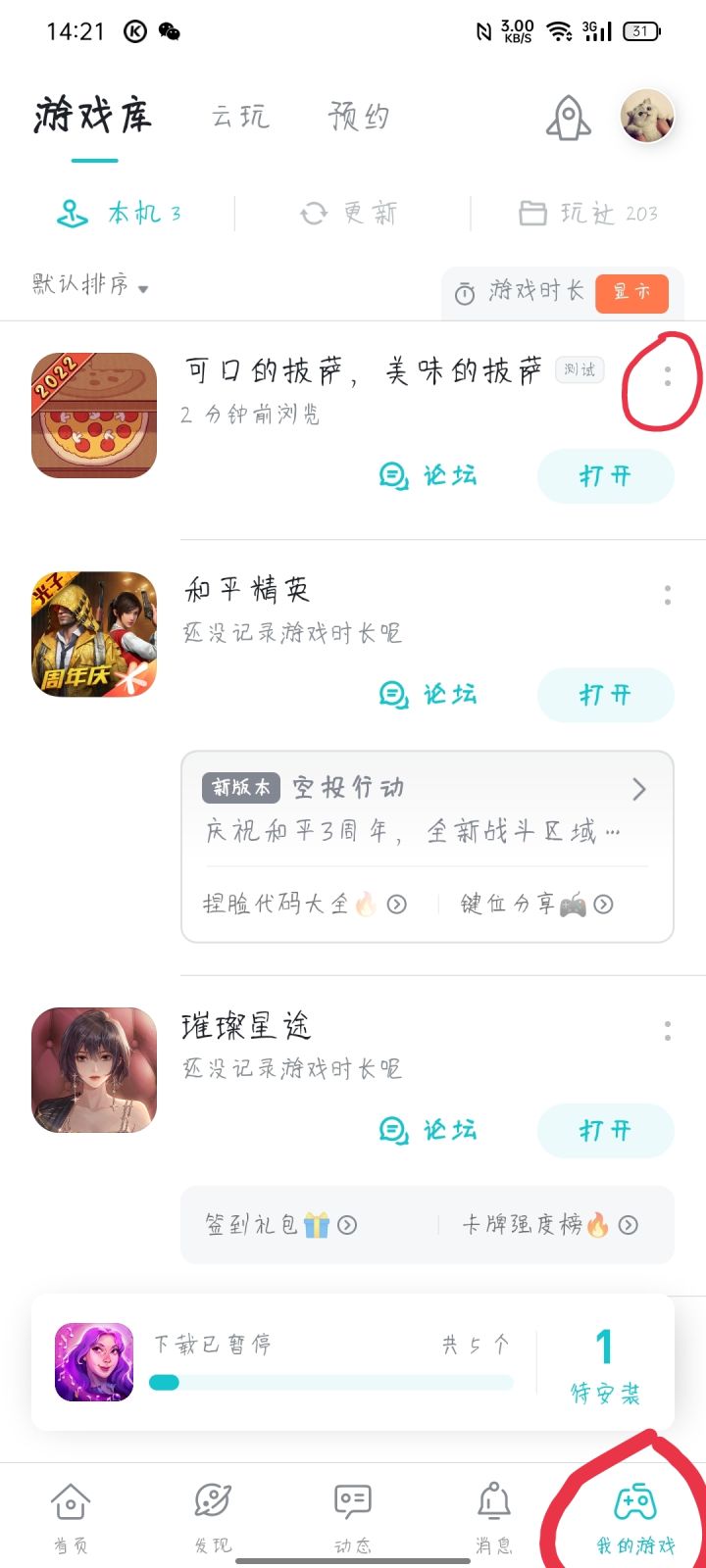Select the 玩过 203 section
Image resolution: width=706 pixels, height=1568 pixels.
click(x=588, y=213)
